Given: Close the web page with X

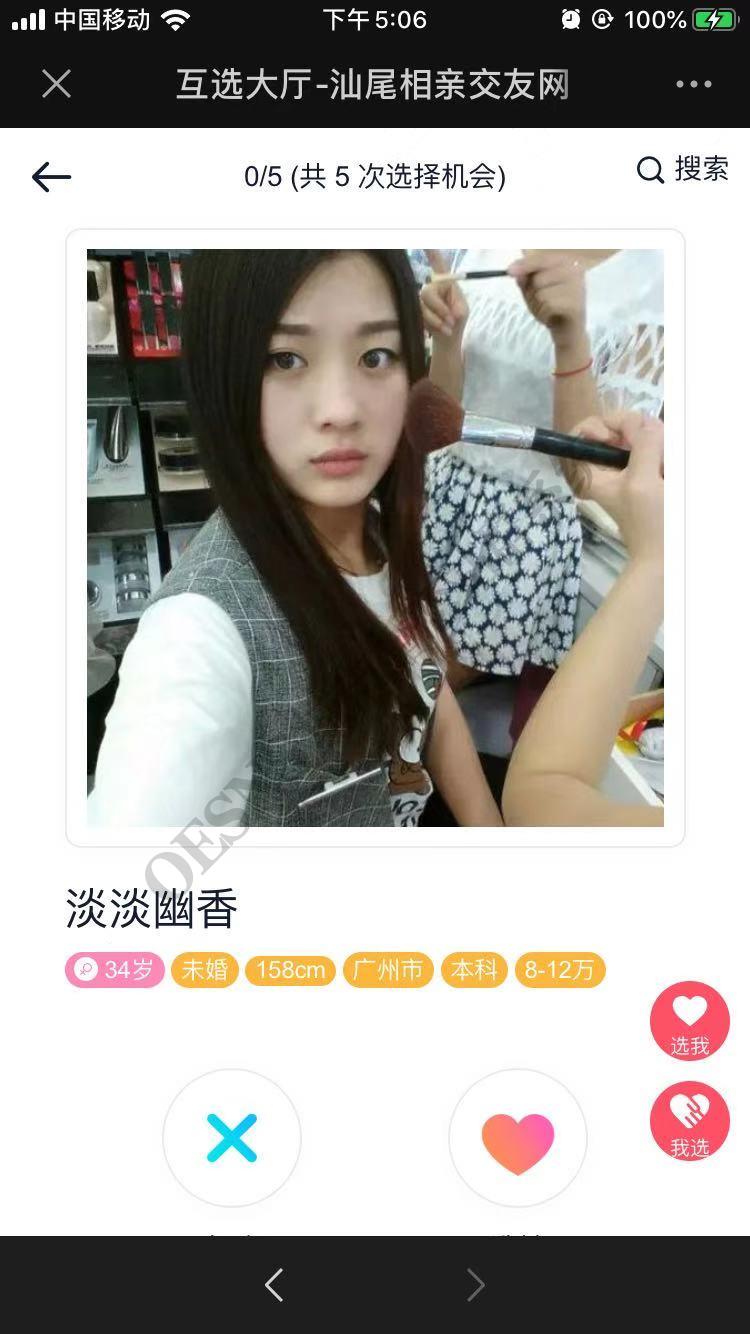Looking at the screenshot, I should point(56,84).
